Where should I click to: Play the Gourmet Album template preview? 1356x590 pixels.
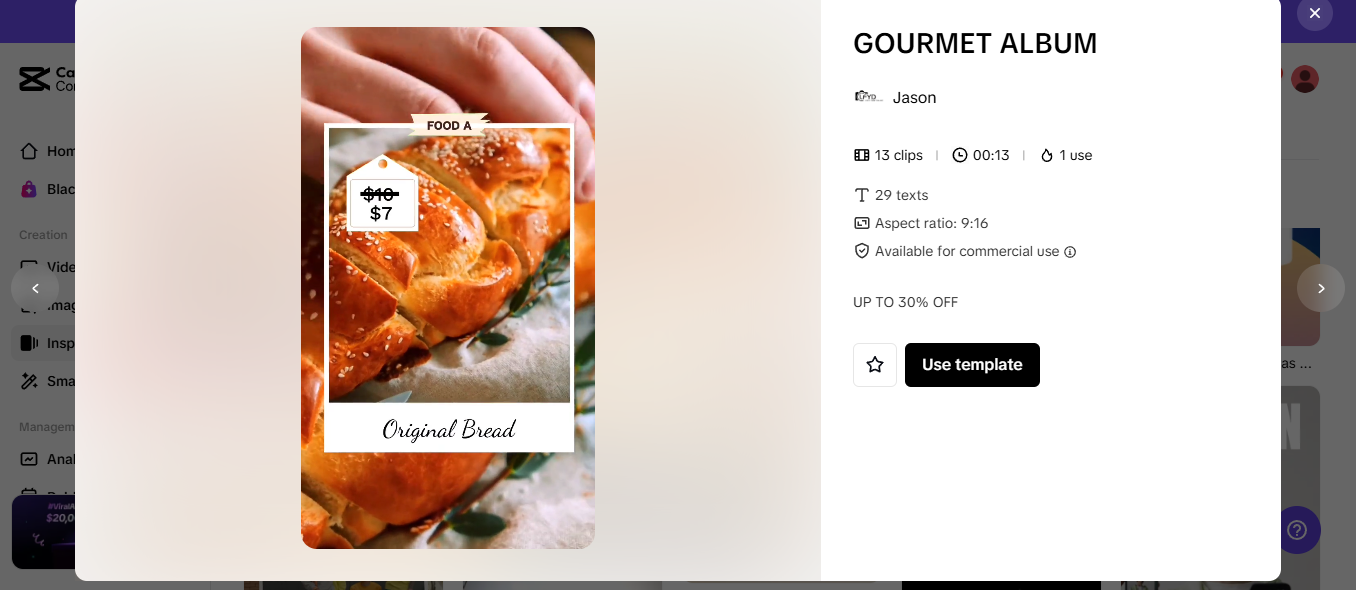(448, 288)
